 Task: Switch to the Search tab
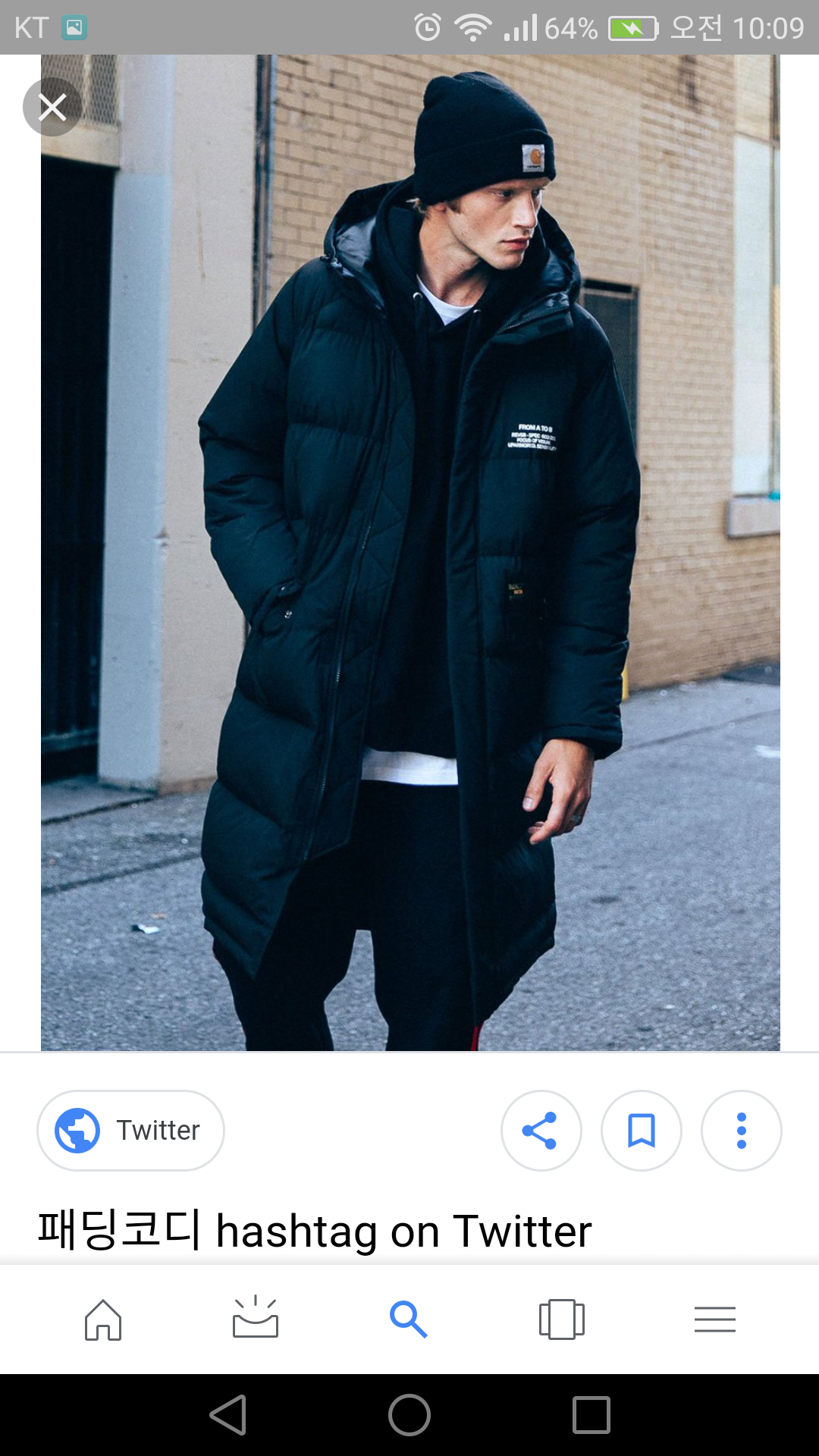point(409,1319)
